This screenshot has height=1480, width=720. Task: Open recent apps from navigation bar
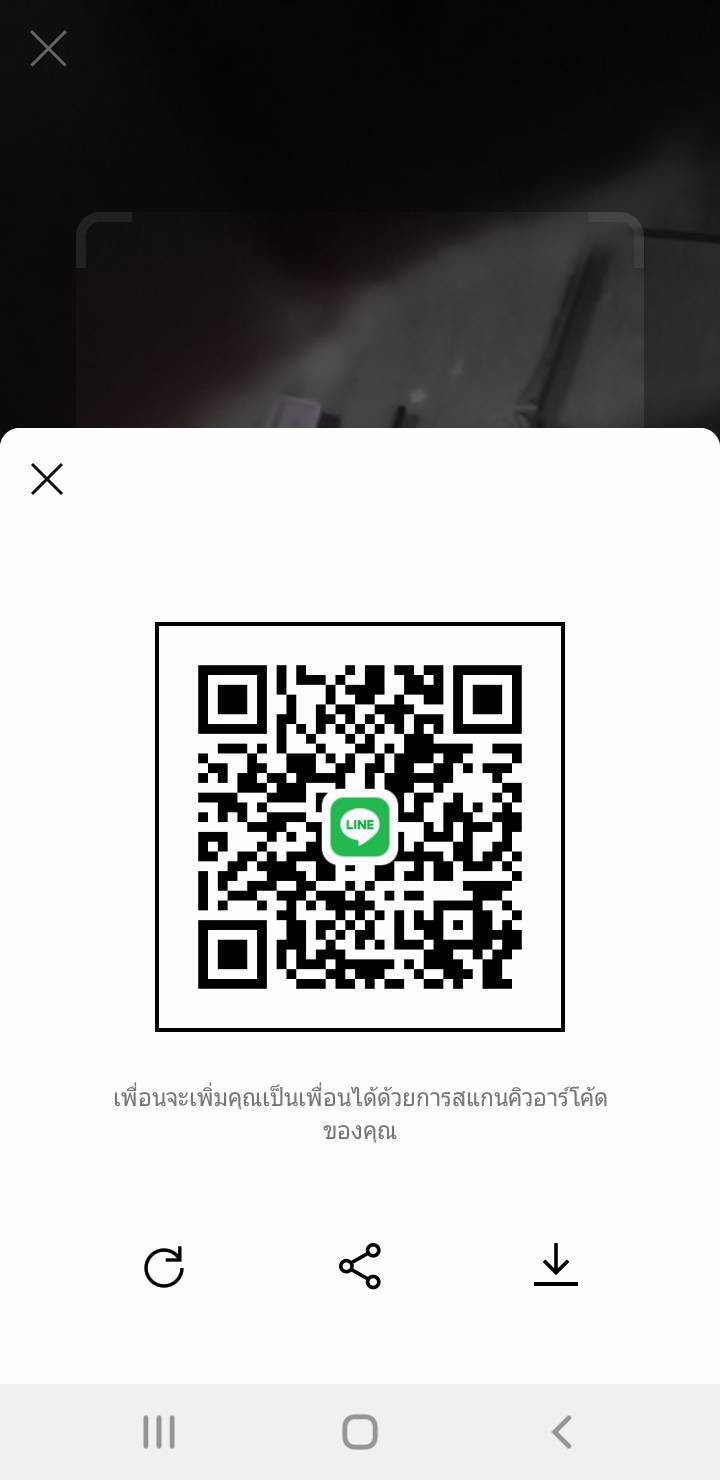pyautogui.click(x=159, y=1431)
